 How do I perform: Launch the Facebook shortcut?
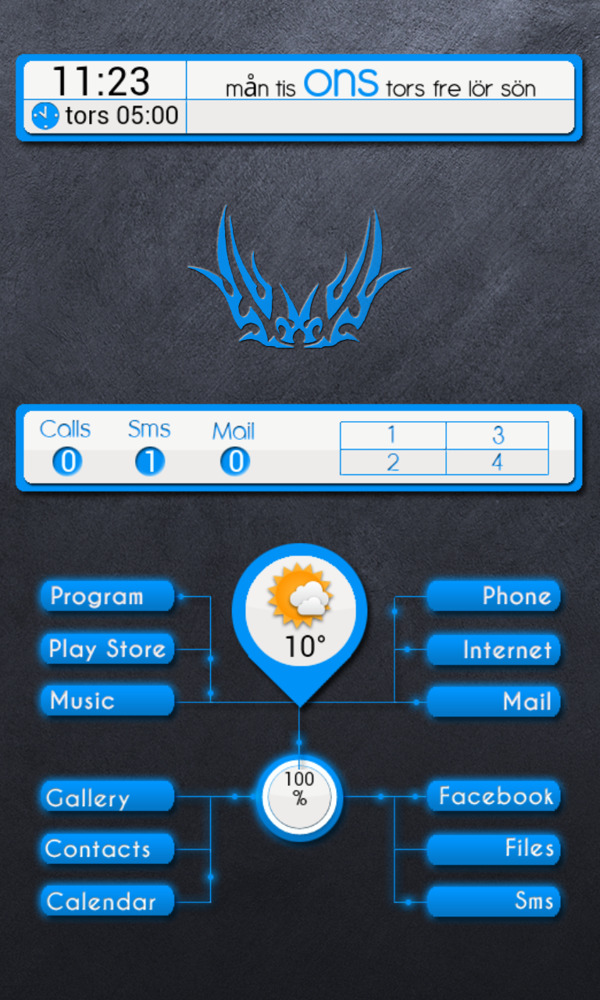(x=494, y=797)
